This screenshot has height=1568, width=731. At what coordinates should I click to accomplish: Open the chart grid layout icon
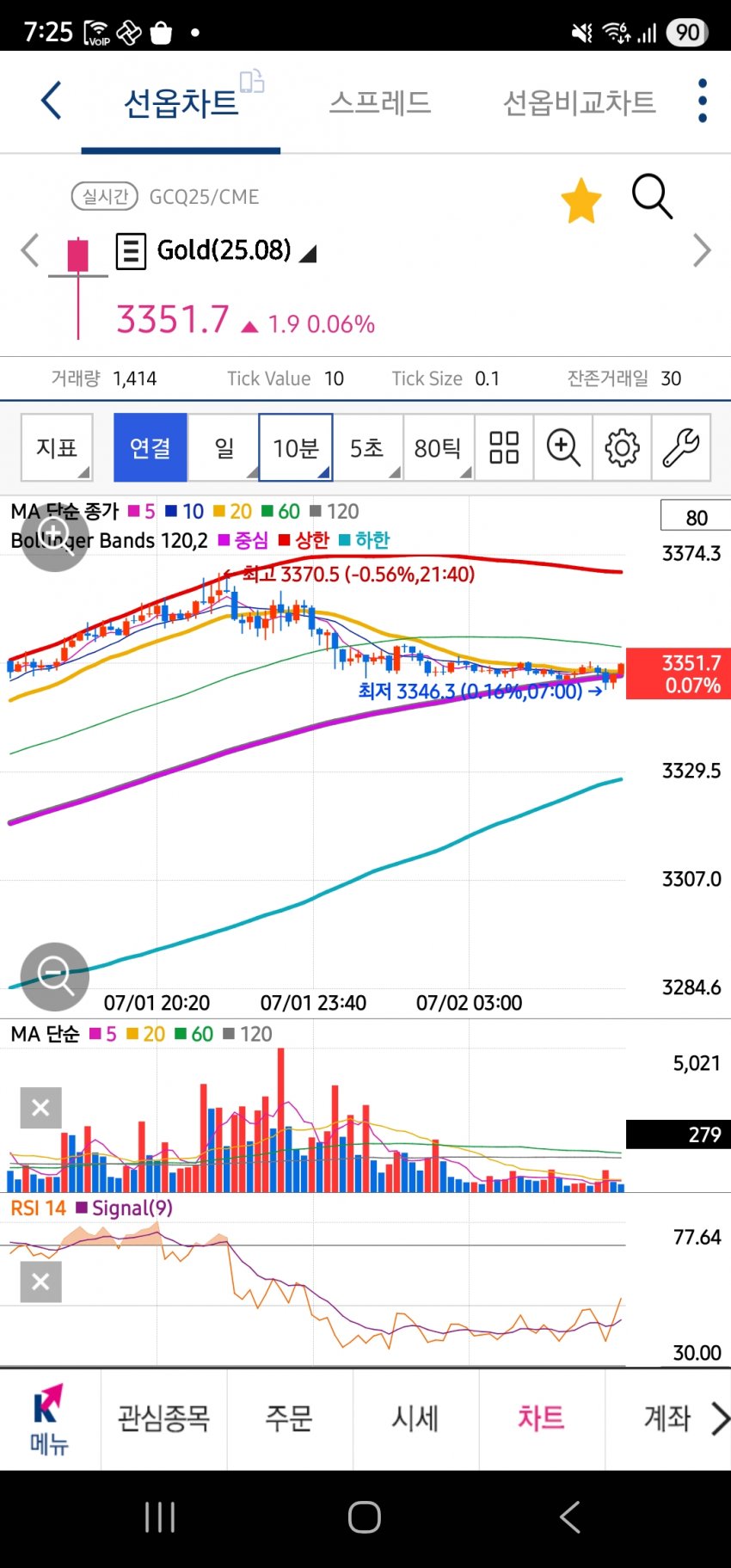pos(504,447)
